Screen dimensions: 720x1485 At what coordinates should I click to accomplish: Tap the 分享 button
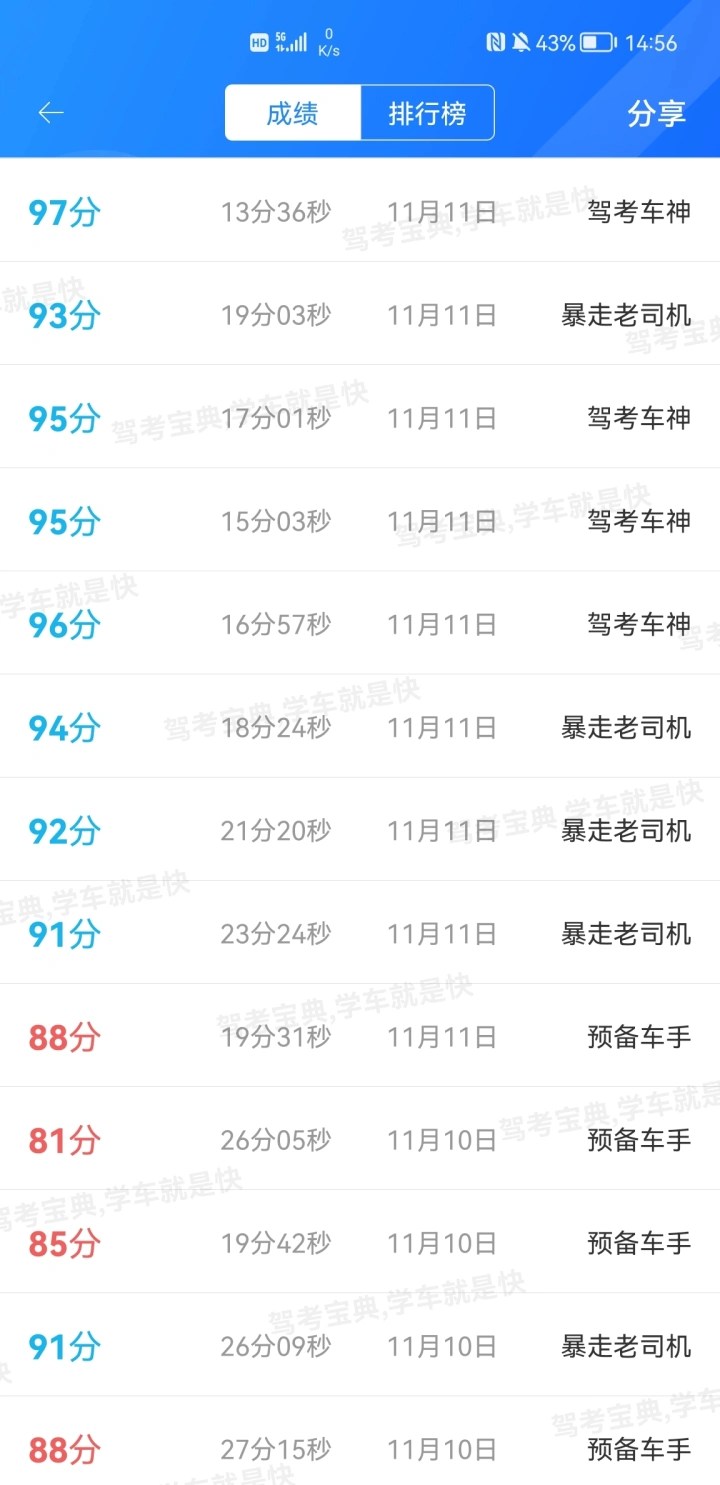pyautogui.click(x=656, y=113)
